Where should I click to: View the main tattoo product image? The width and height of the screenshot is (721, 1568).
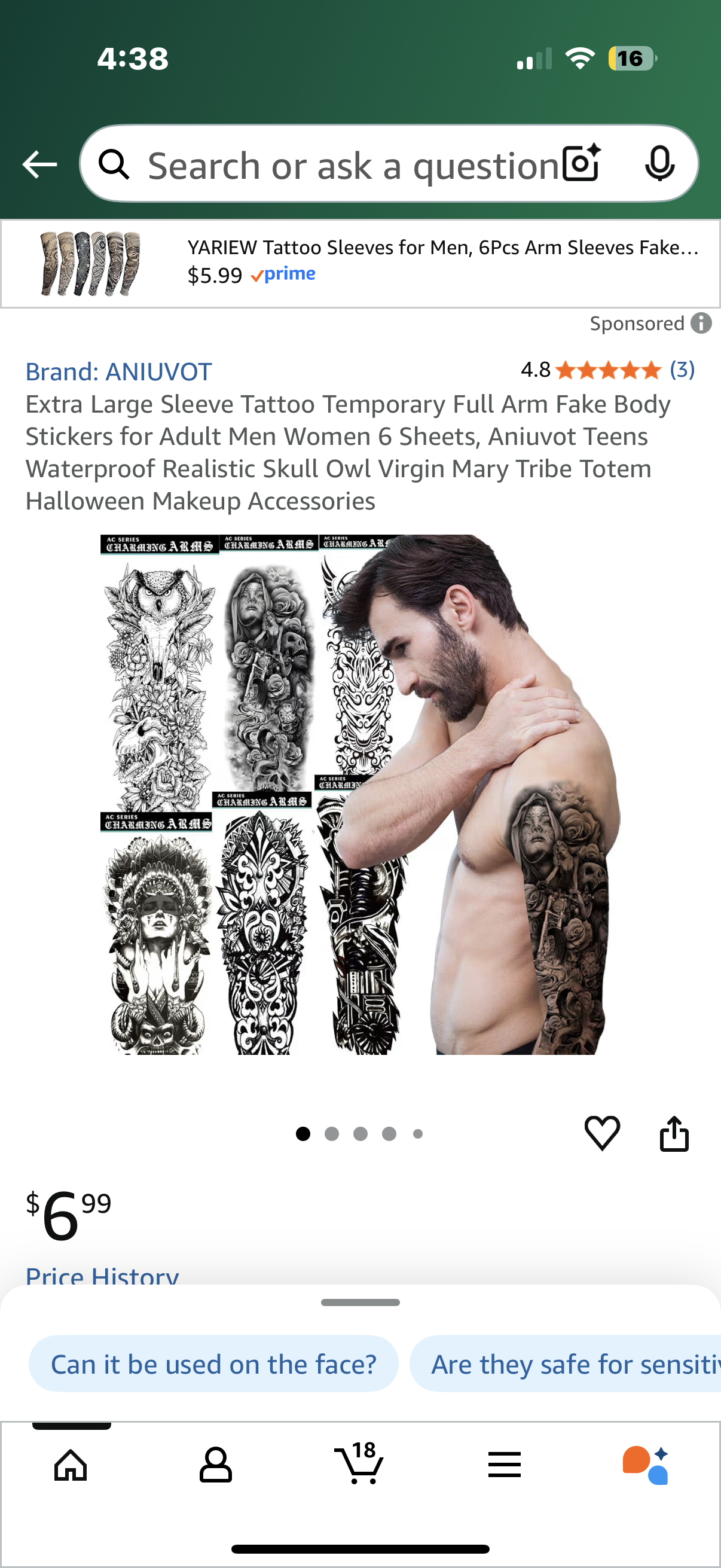pyautogui.click(x=360, y=794)
